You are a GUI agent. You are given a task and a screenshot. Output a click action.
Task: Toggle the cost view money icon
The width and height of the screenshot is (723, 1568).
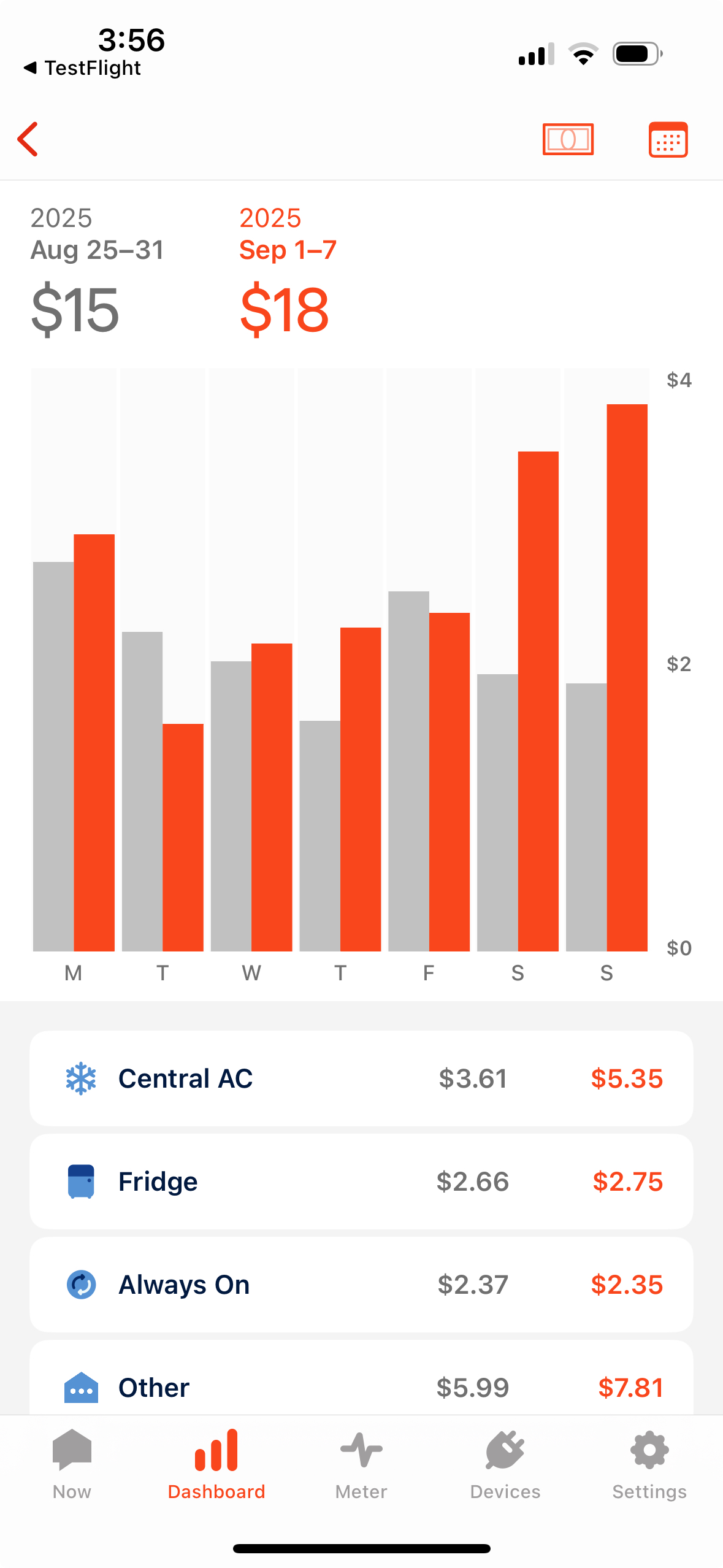coord(568,139)
